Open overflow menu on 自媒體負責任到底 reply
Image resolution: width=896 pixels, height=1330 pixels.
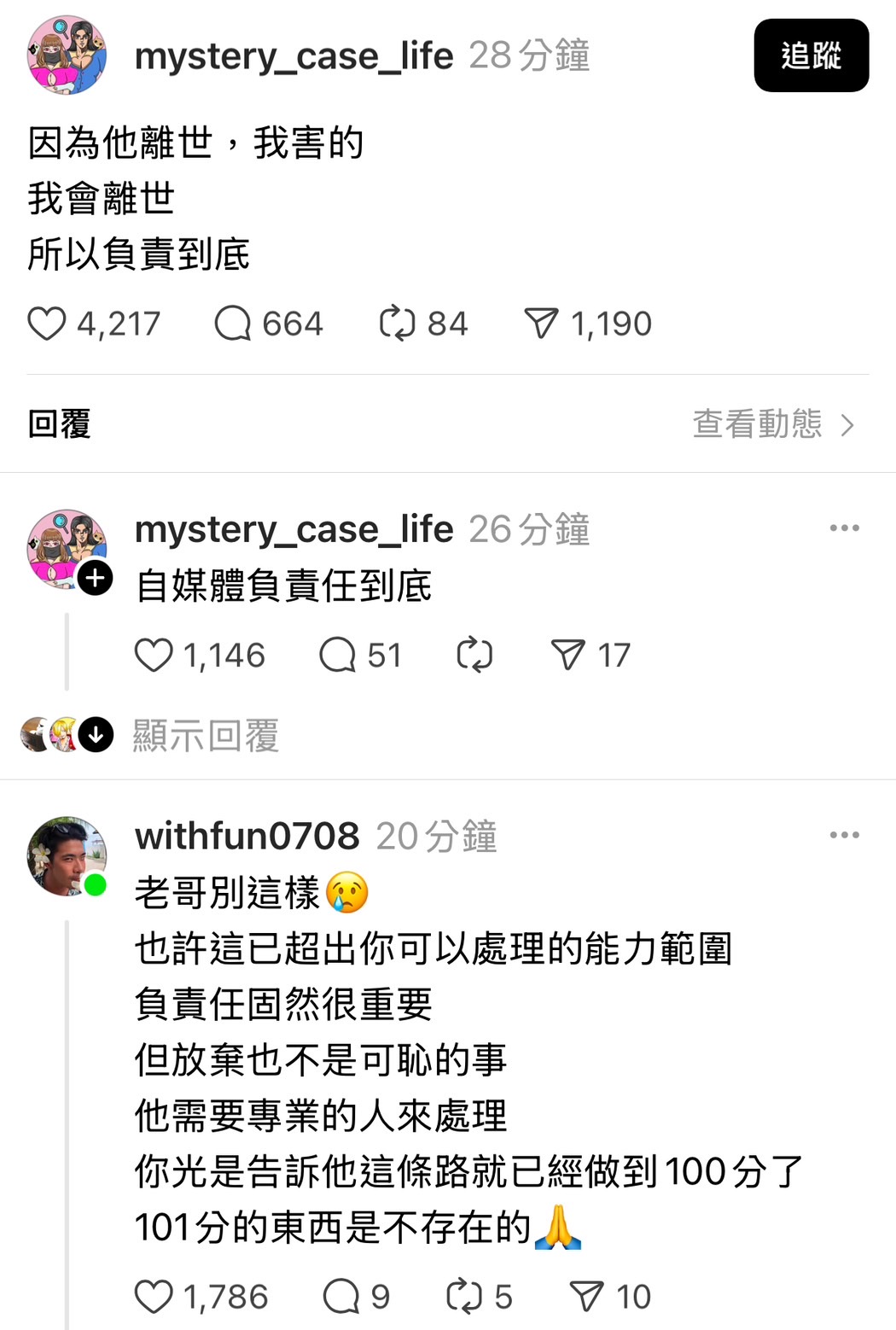(844, 528)
